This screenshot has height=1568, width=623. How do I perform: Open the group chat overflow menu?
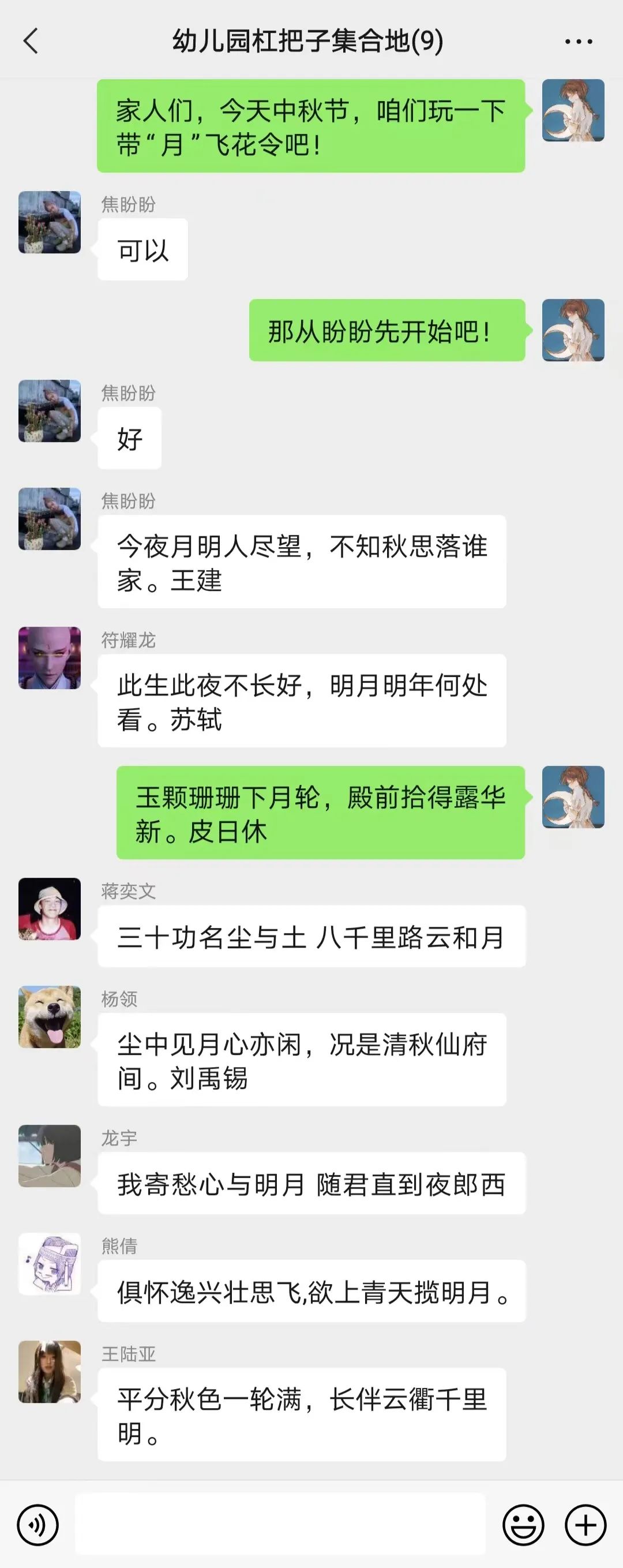[578, 42]
